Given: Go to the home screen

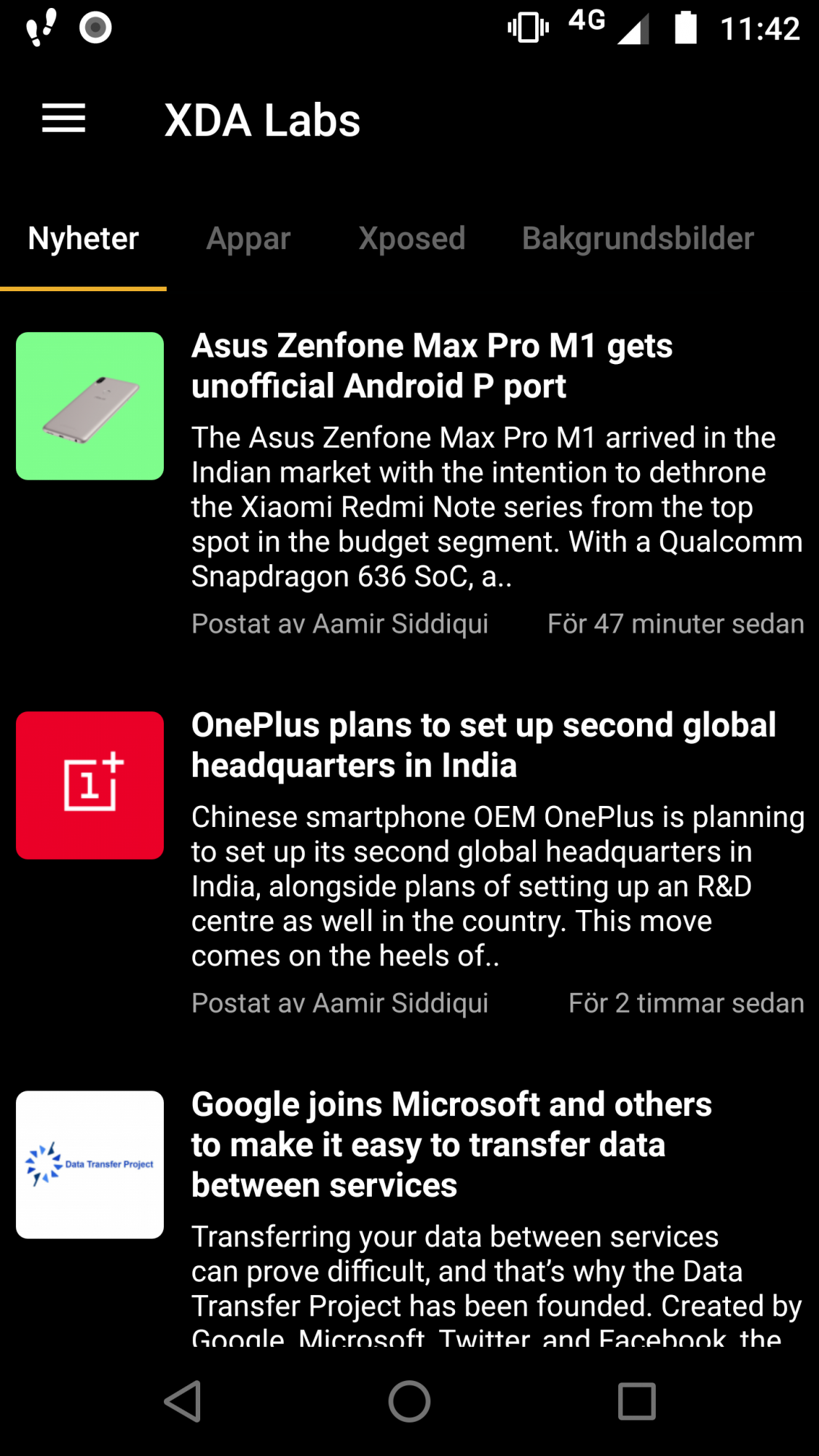Looking at the screenshot, I should 409,1401.
